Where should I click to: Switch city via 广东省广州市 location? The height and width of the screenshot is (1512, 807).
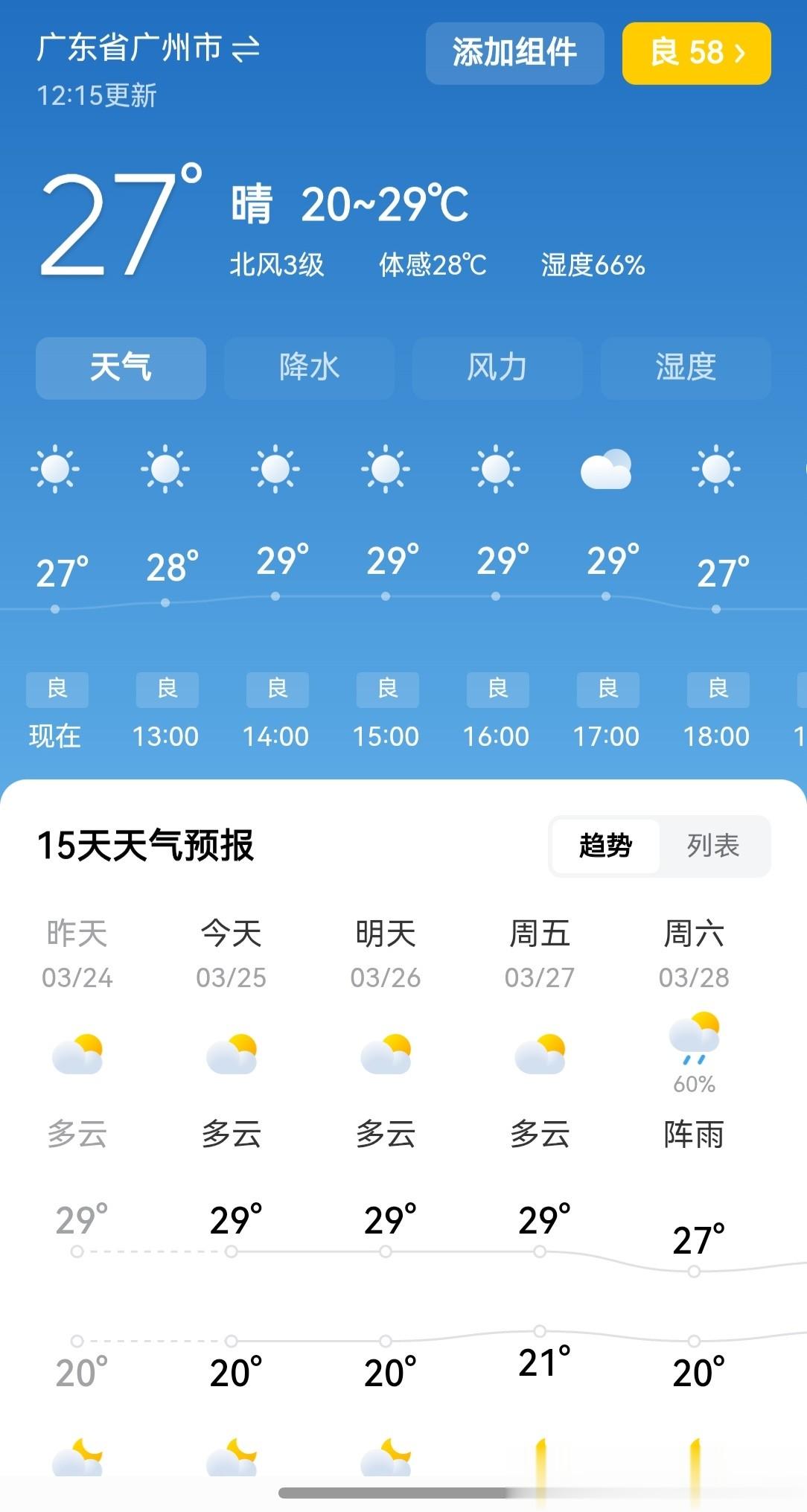148,49
